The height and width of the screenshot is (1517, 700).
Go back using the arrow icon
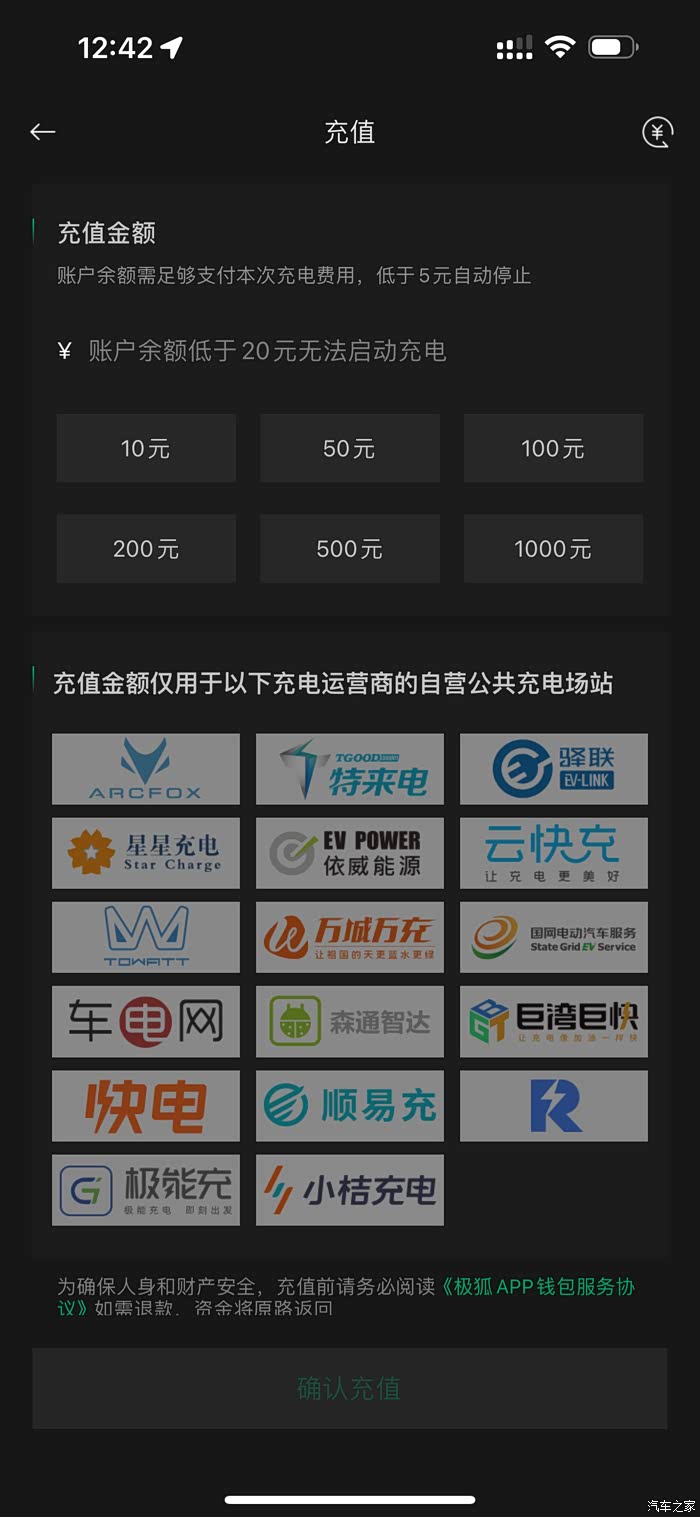coord(42,132)
